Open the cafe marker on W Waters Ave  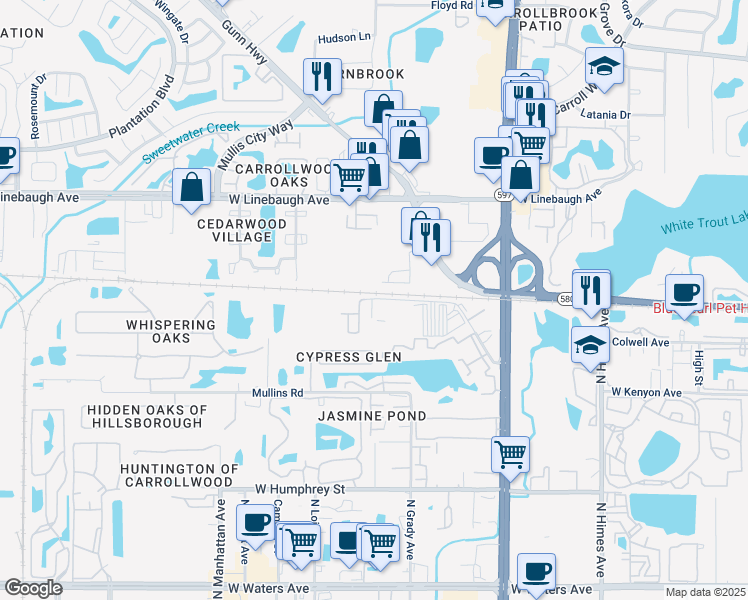[x=536, y=574]
